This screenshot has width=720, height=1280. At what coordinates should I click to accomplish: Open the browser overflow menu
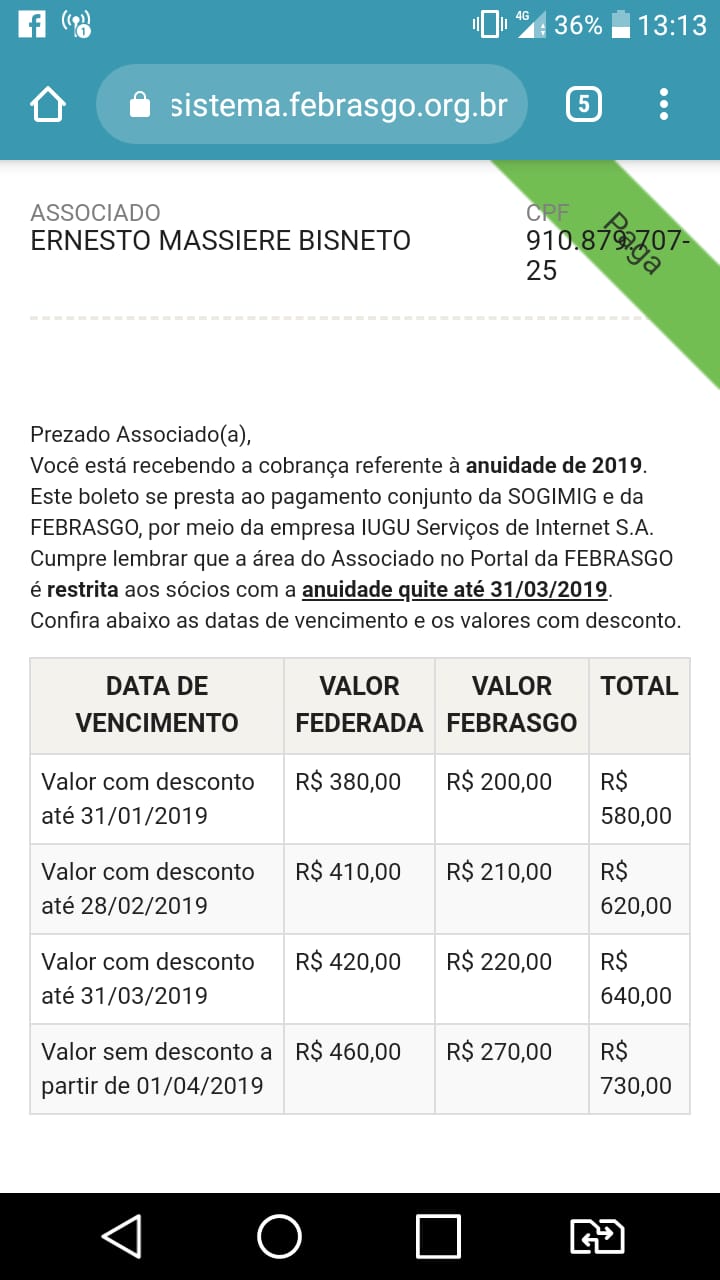pos(664,104)
